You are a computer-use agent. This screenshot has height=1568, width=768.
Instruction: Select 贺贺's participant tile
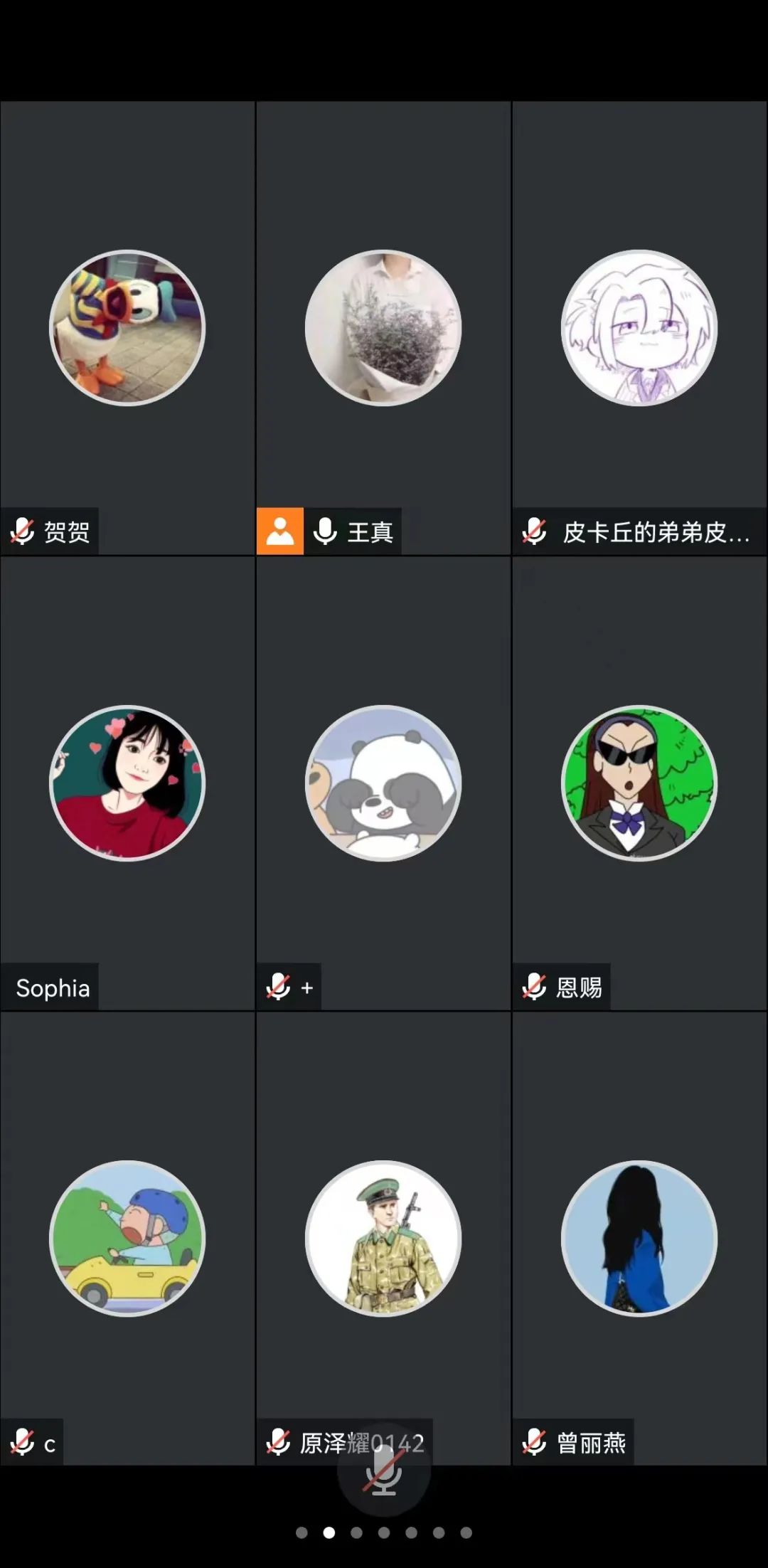coord(127,328)
